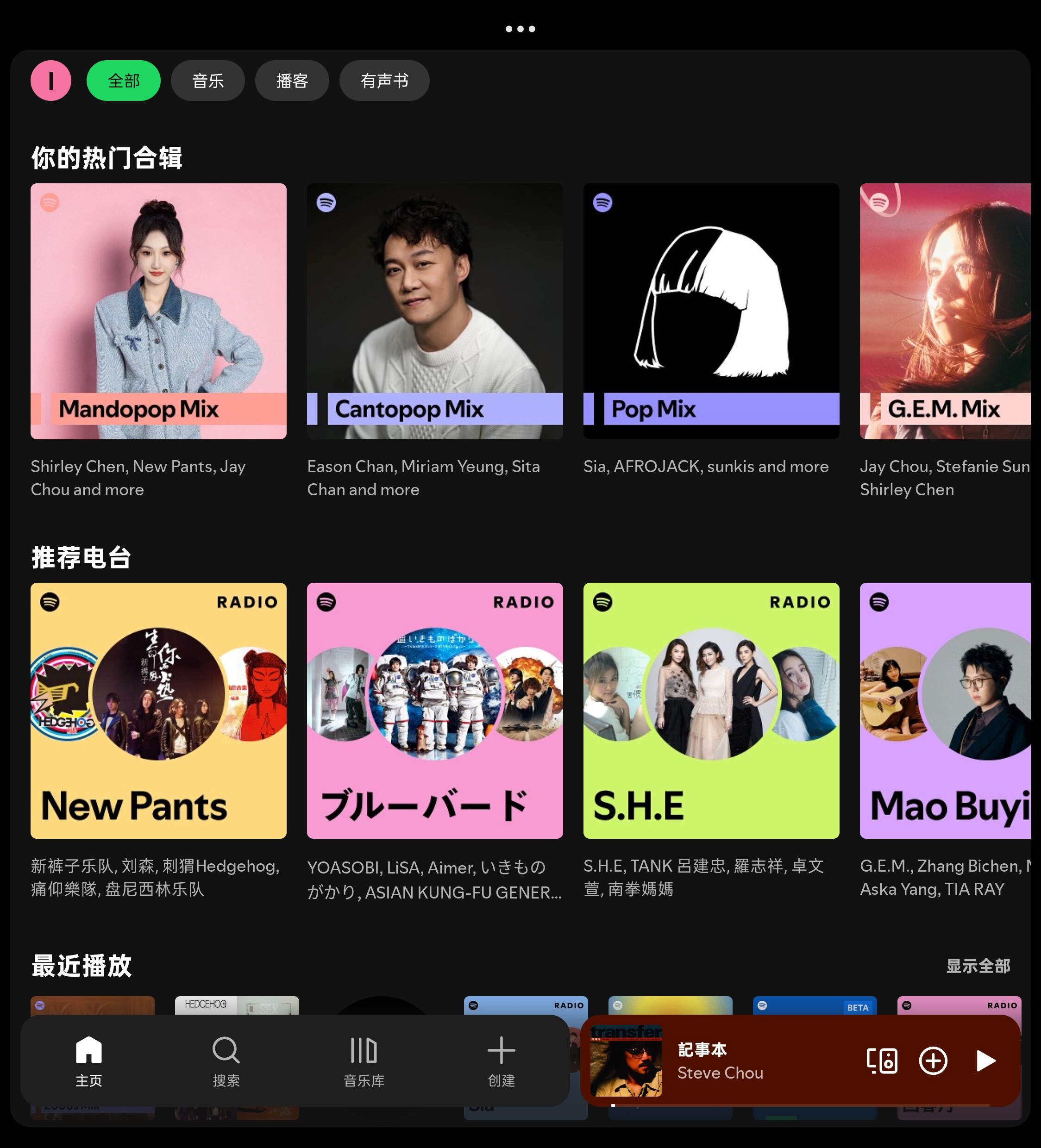Open the profile avatar
This screenshot has height=1148, width=1041.
[51, 80]
